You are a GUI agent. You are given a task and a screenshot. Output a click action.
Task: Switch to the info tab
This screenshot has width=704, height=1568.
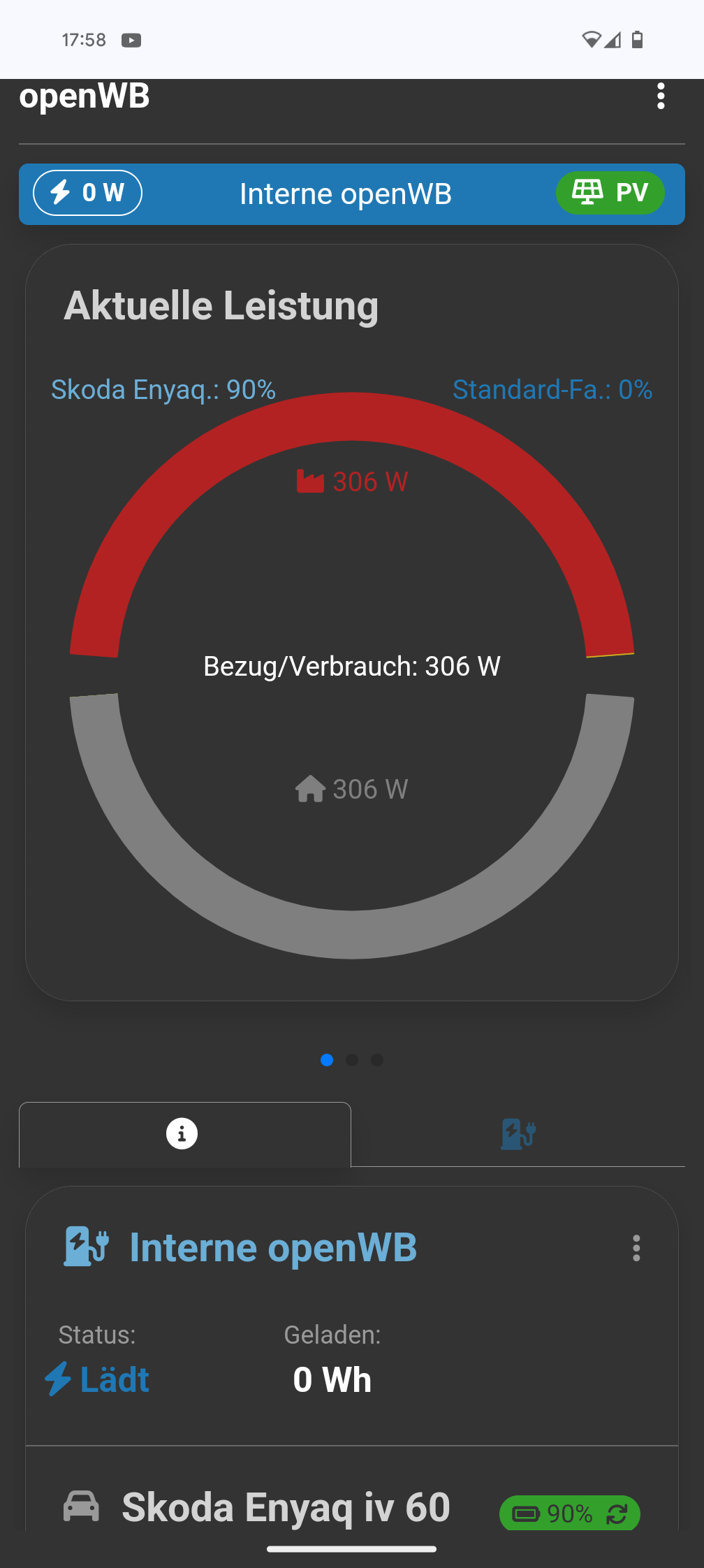click(182, 1133)
